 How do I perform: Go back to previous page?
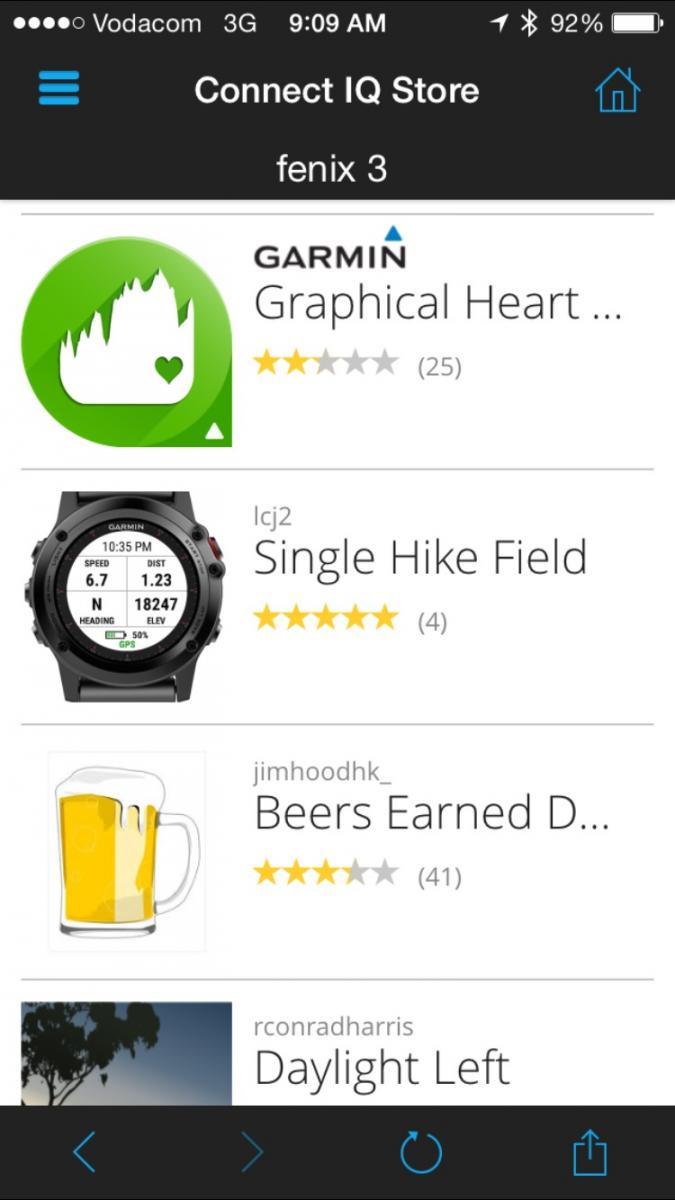click(x=85, y=1153)
